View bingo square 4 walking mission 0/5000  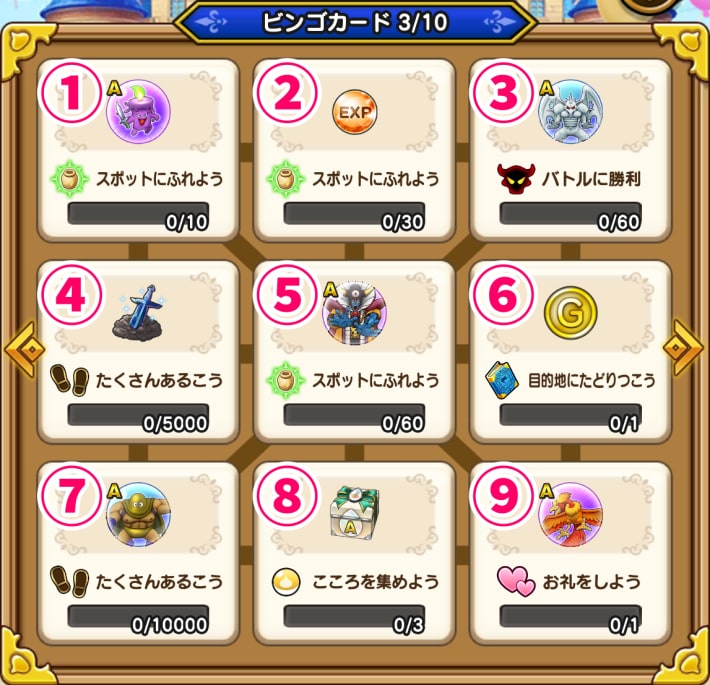[138, 352]
